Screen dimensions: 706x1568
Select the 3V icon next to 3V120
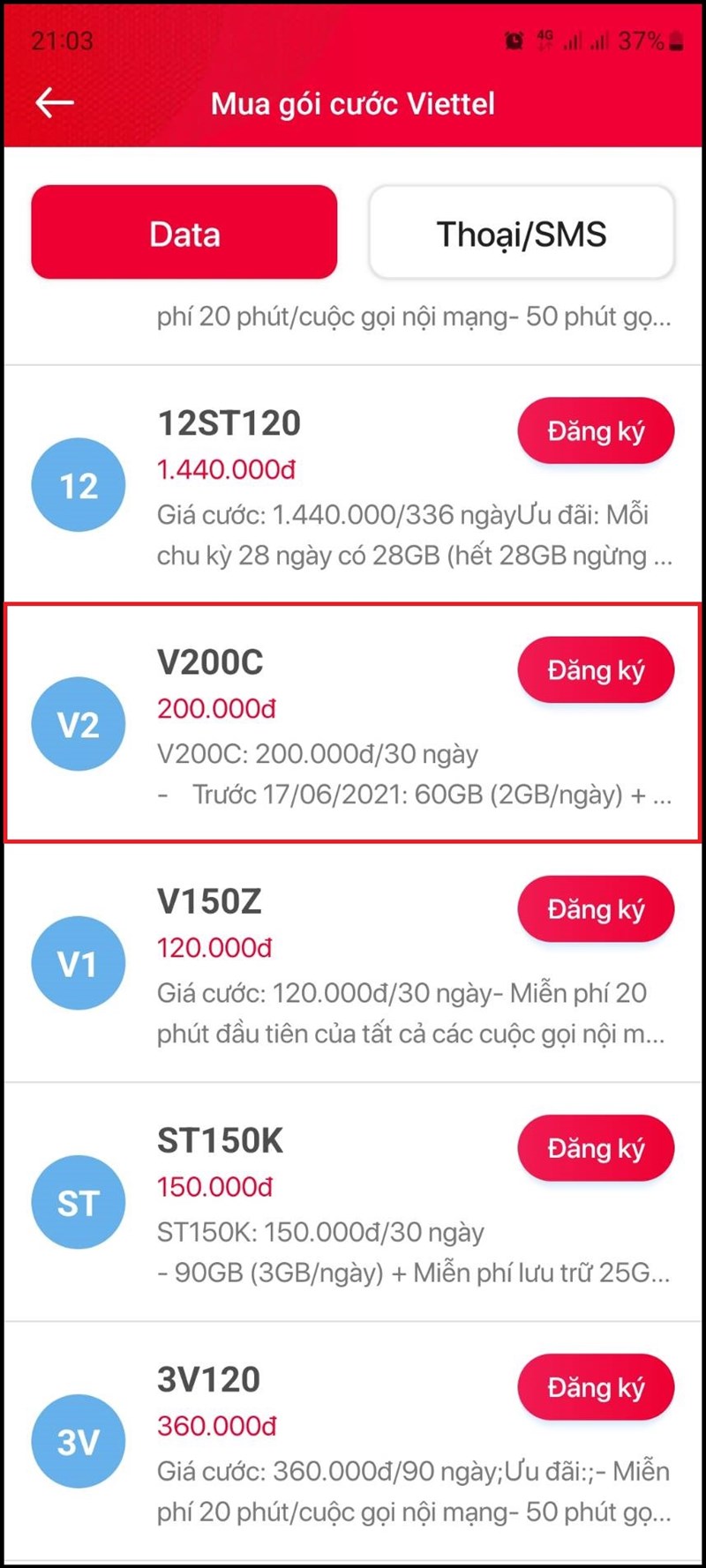[78, 1441]
